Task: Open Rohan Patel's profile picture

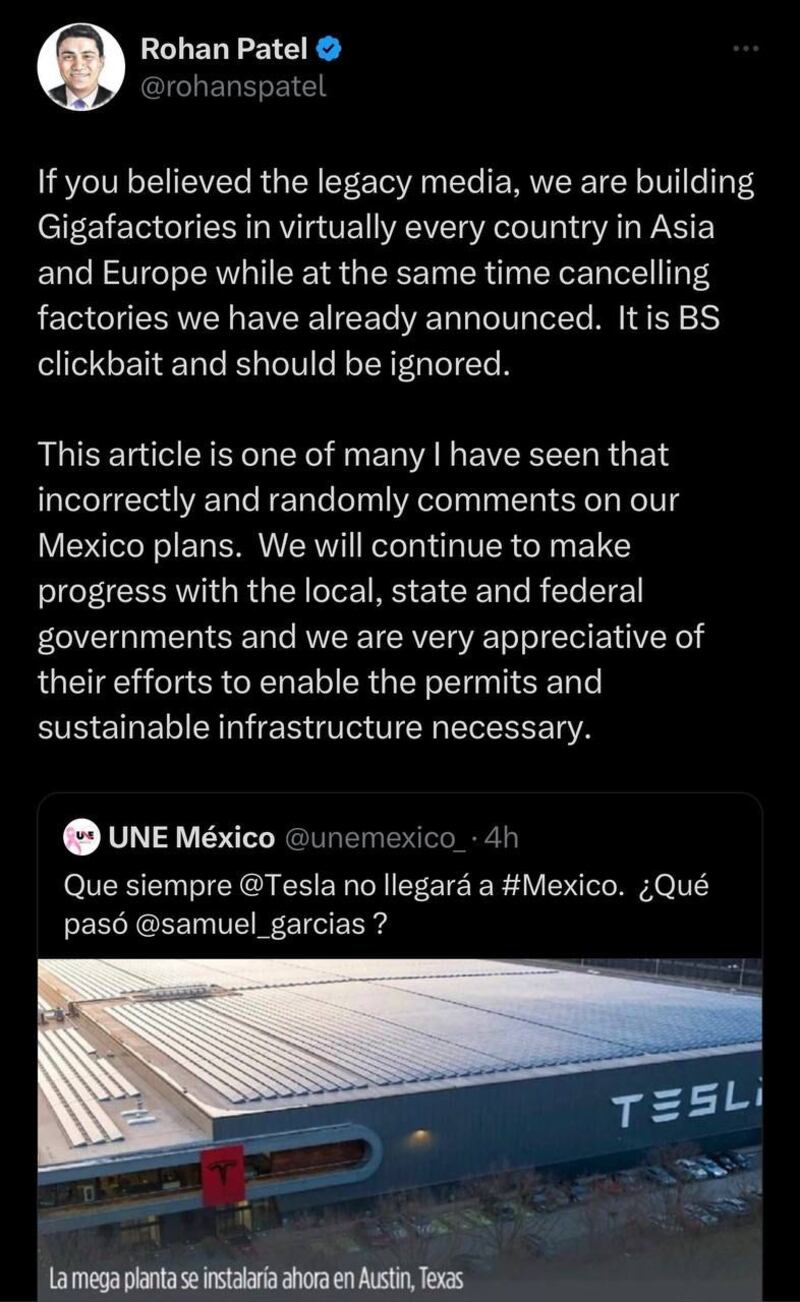Action: 80,66
